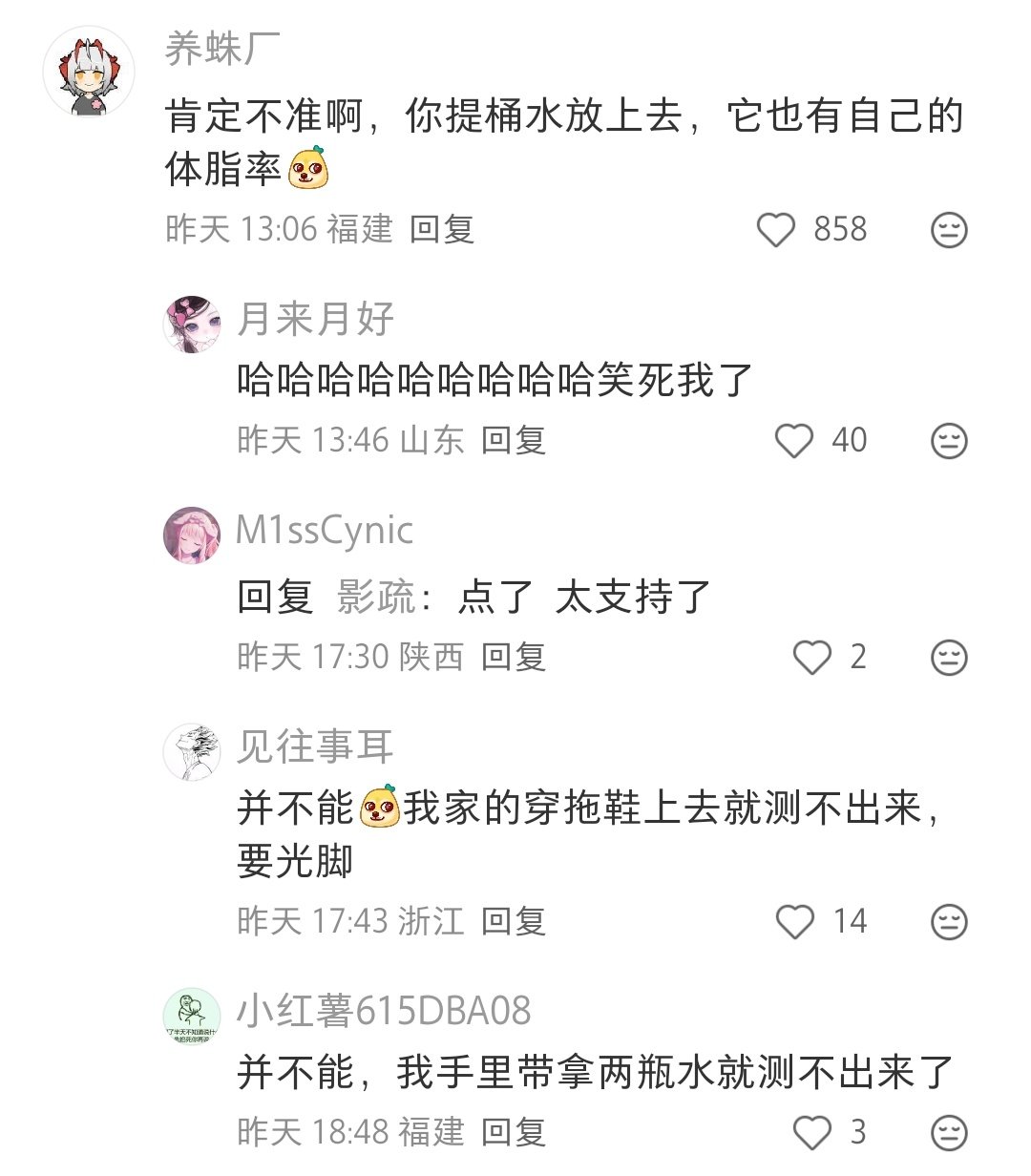This screenshot has width=1031, height=1176.
Task: Open 小红薯615DBA08's avatar
Action: [x=192, y=1017]
